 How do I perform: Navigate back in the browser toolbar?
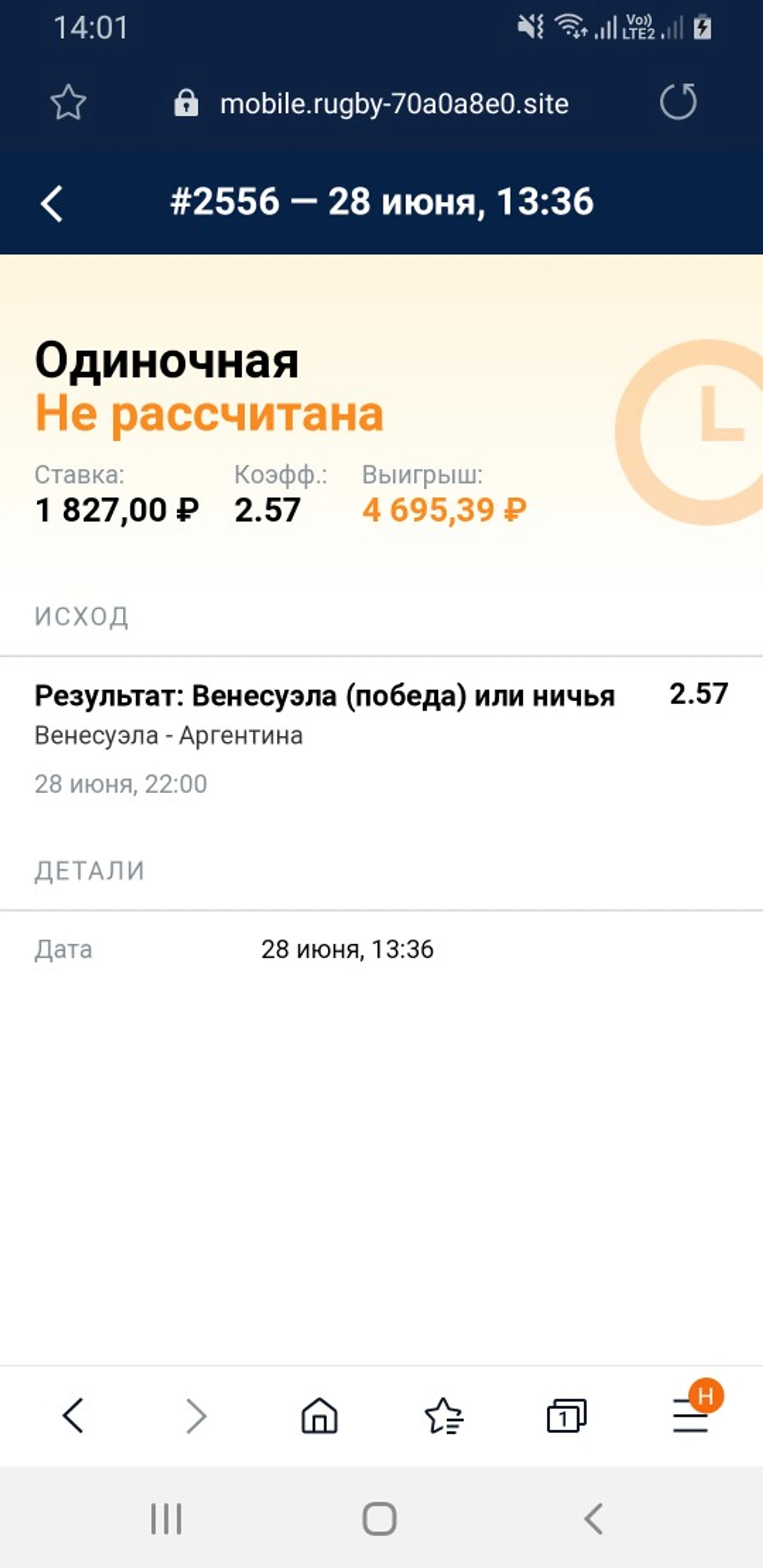(73, 1415)
